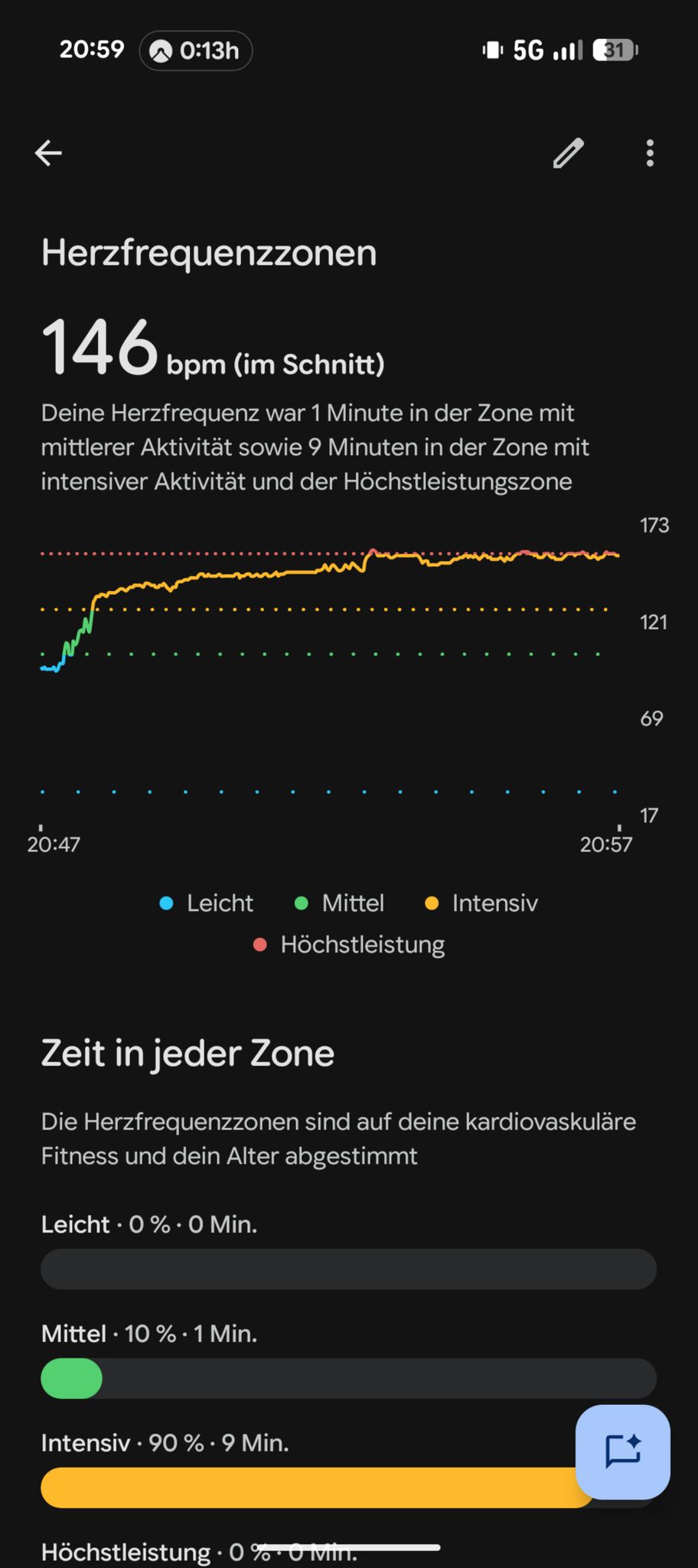Open the three-dot overflow menu
Viewport: 698px width, 1568px height.
[650, 153]
